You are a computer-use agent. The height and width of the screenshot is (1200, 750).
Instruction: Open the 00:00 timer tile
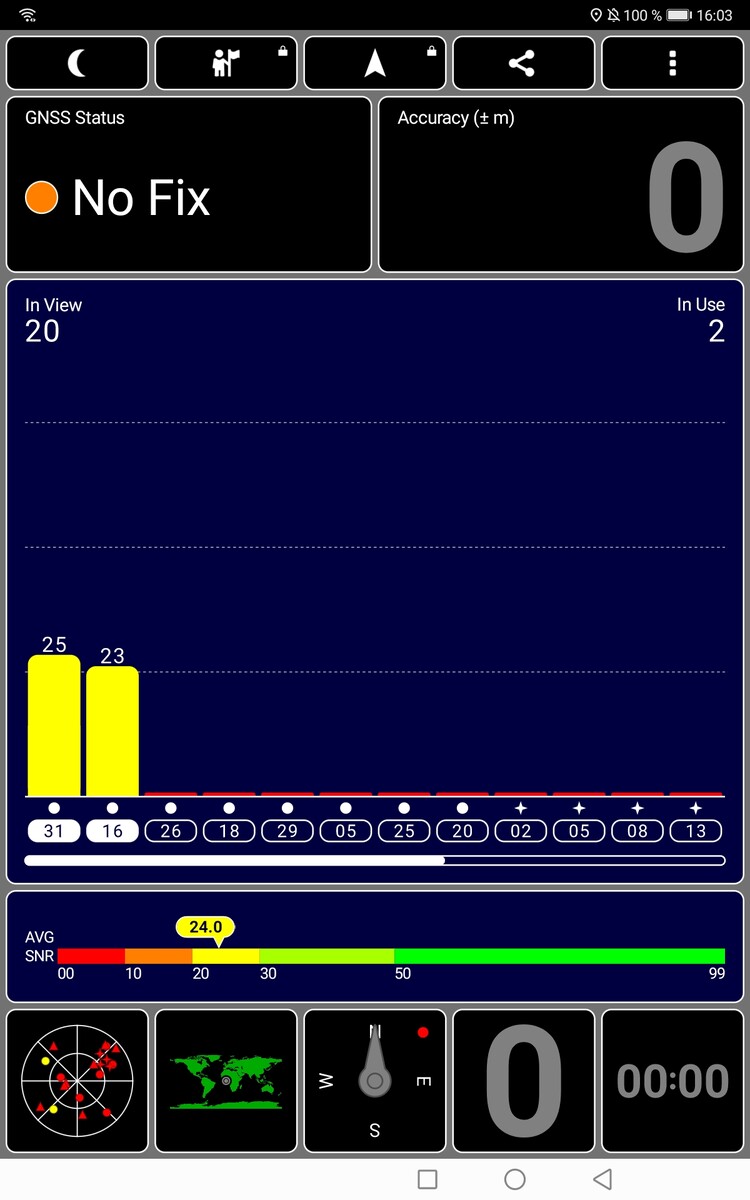pos(672,1081)
